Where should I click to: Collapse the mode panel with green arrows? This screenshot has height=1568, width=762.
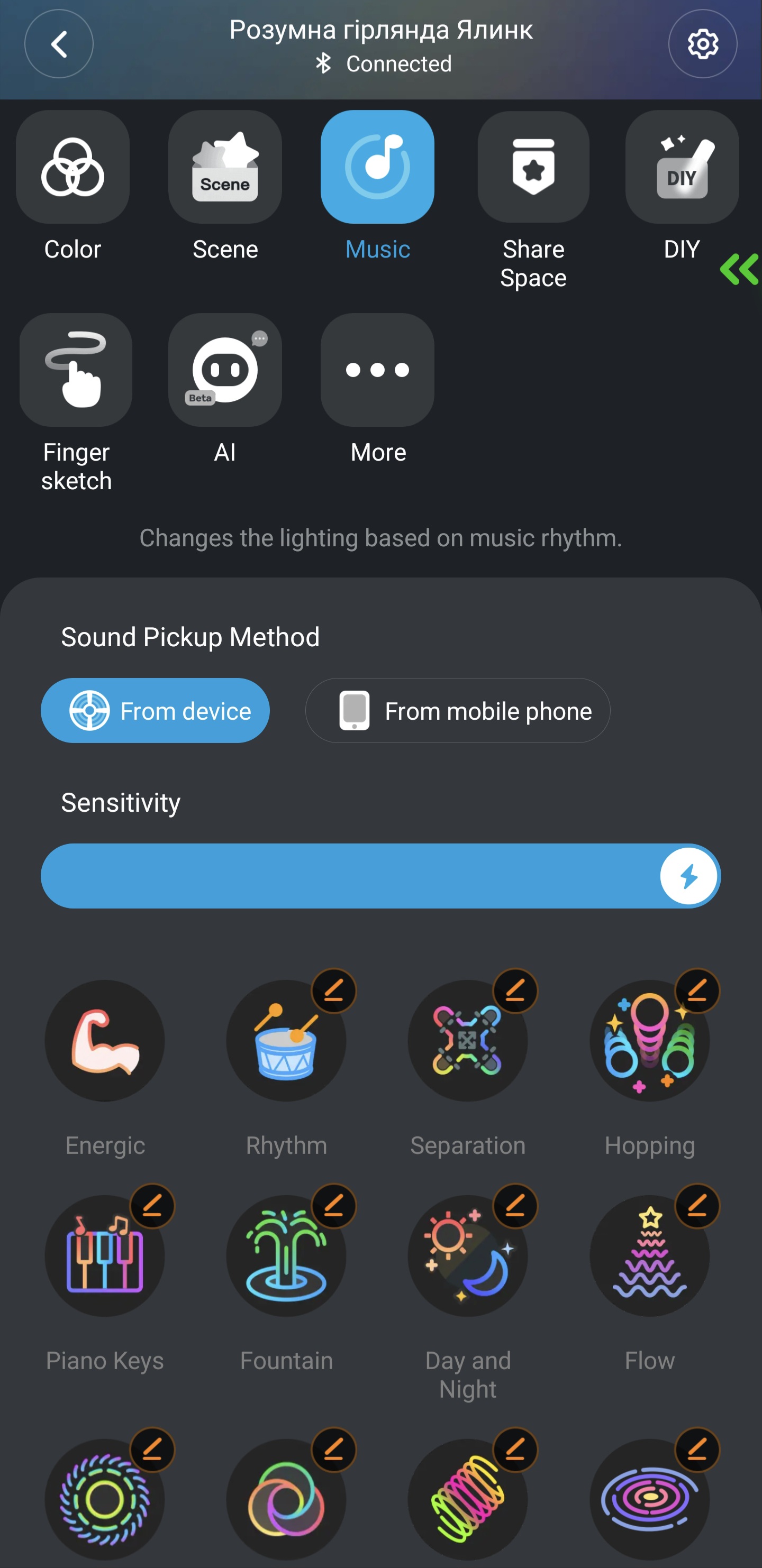[739, 269]
